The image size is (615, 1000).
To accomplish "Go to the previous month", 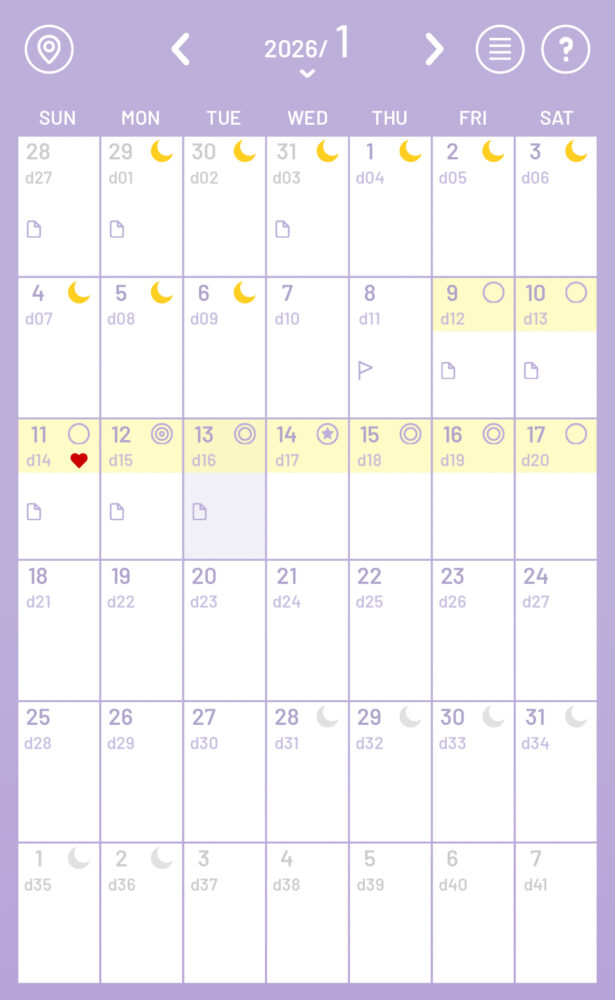I will click(x=180, y=49).
